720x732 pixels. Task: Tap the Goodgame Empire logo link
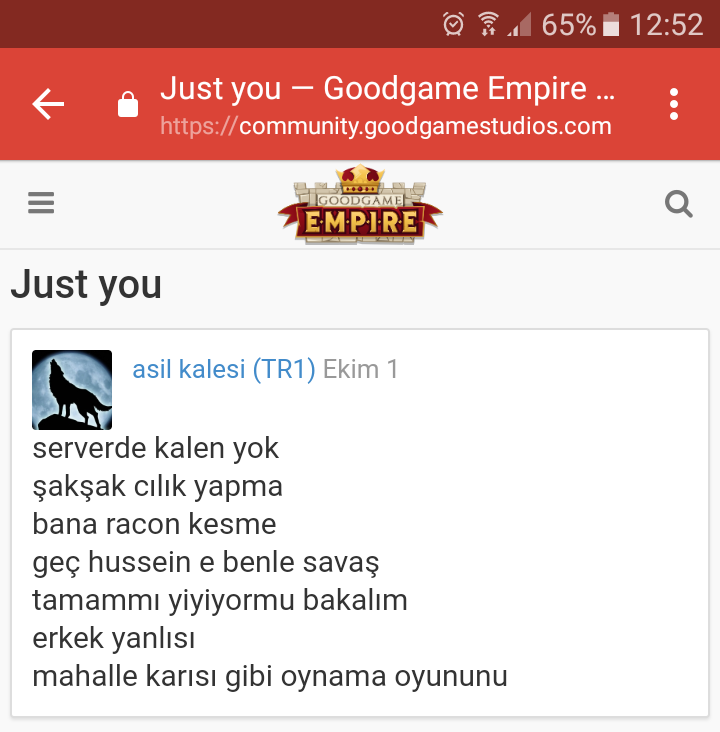(360, 205)
